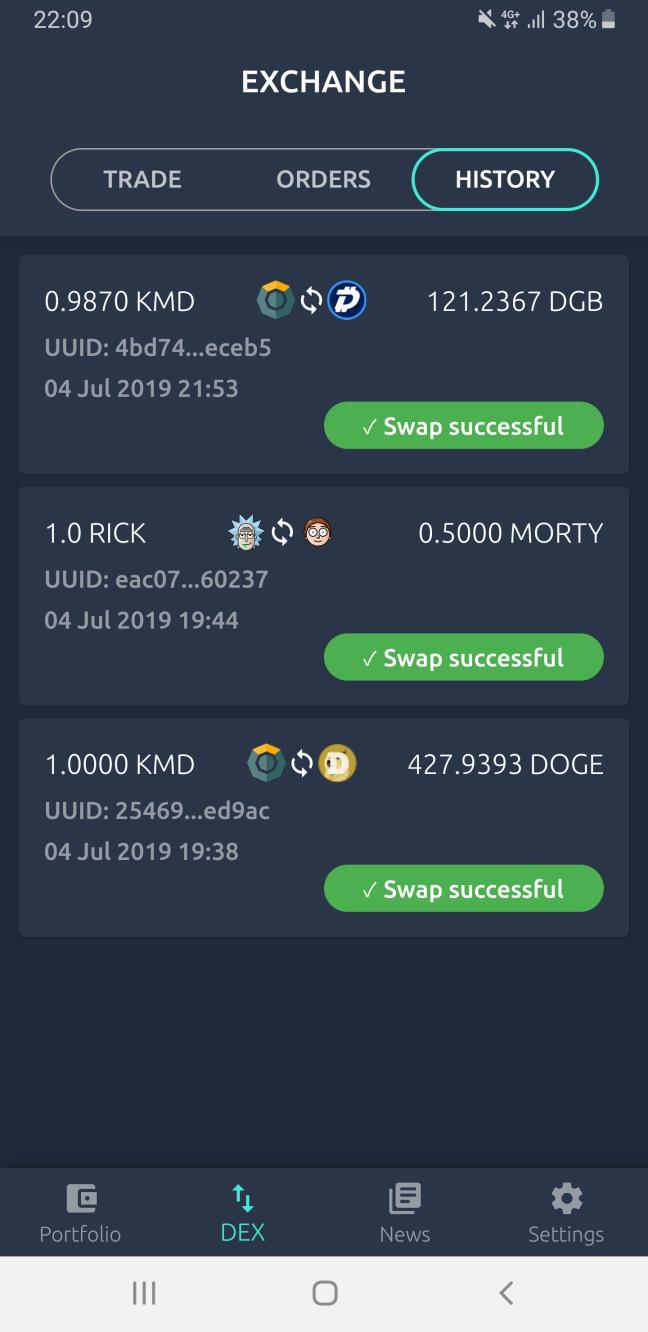This screenshot has height=1332, width=648.
Task: Tap the system back button
Action: [506, 1293]
